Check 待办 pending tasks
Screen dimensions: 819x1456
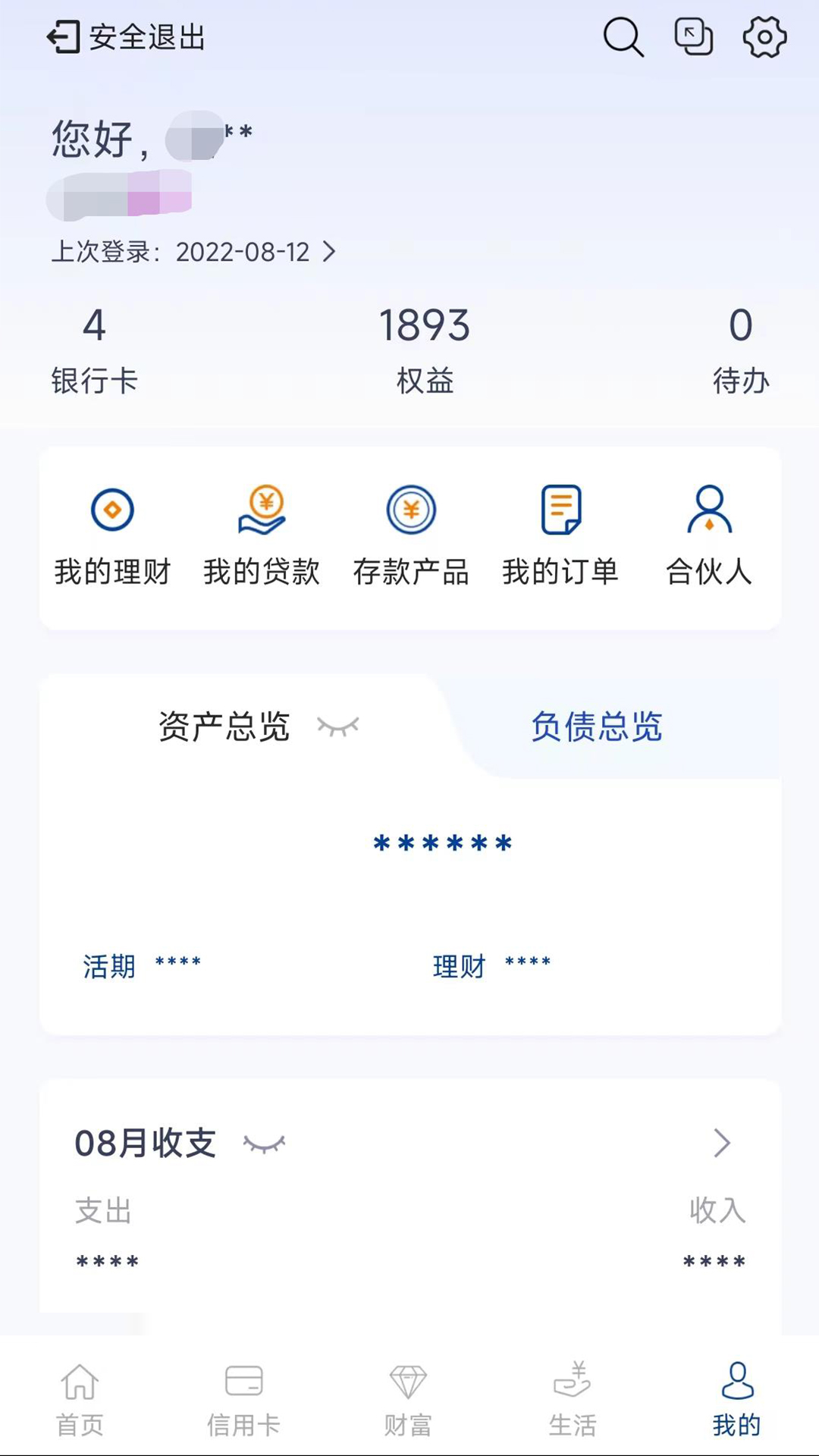click(740, 350)
